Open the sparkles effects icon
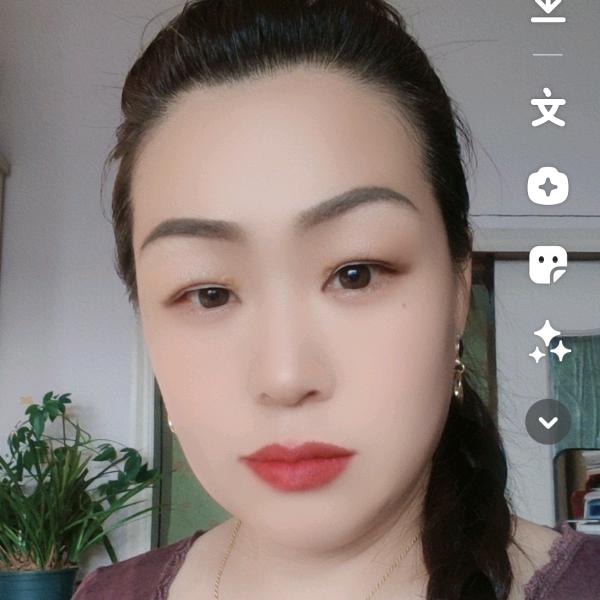This screenshot has width=600, height=600. pyautogui.click(x=550, y=341)
